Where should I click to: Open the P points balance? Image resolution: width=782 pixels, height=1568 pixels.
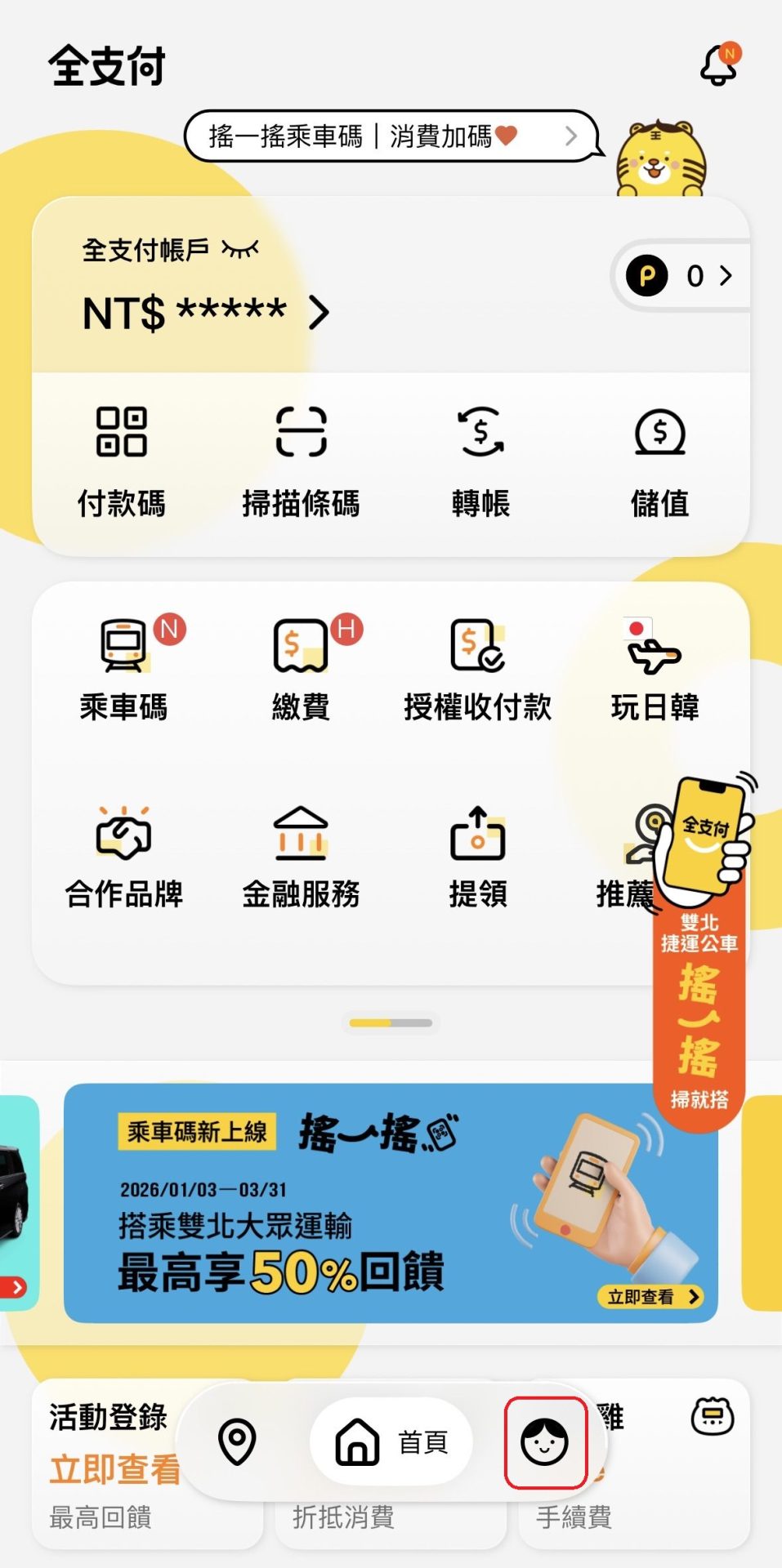pos(681,276)
